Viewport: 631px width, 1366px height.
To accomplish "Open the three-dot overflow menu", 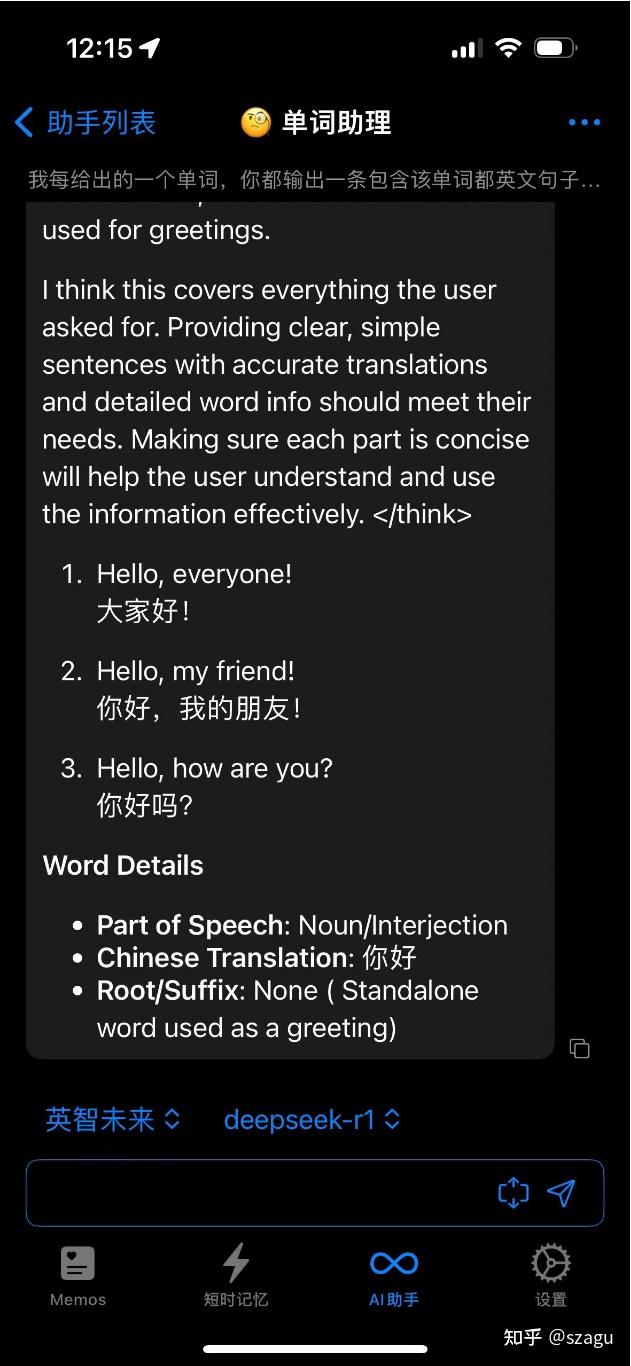I will [x=584, y=123].
